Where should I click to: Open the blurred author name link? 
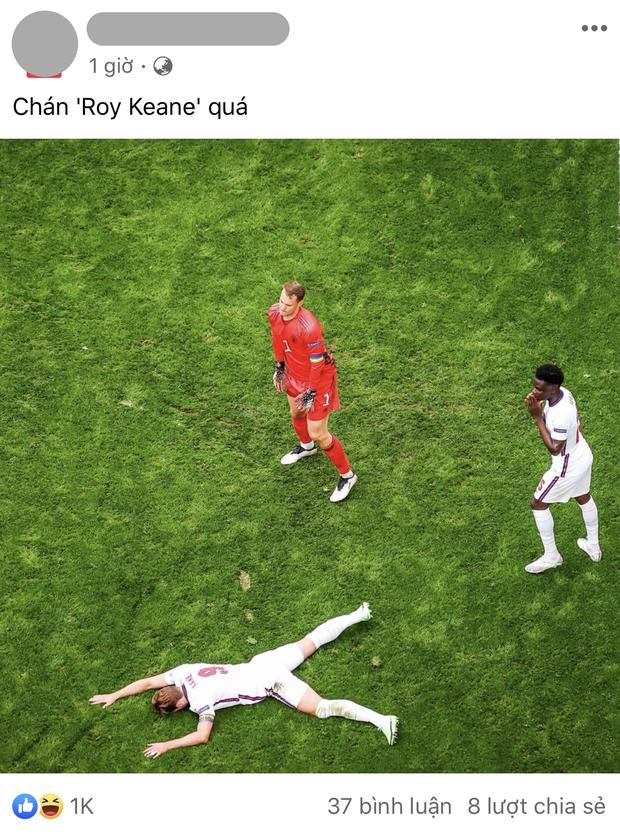click(188, 29)
